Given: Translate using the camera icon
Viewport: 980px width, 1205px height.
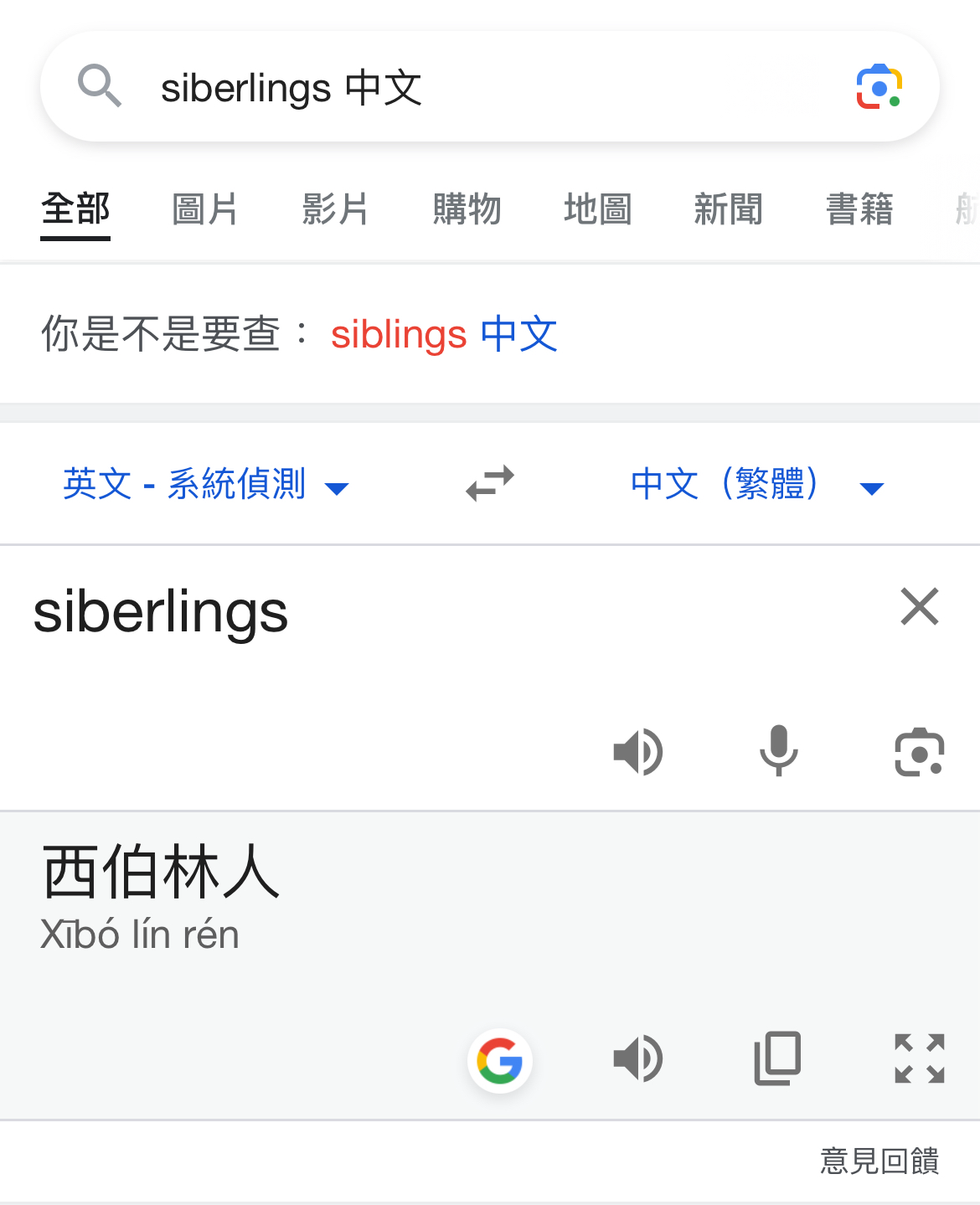Looking at the screenshot, I should (920, 751).
